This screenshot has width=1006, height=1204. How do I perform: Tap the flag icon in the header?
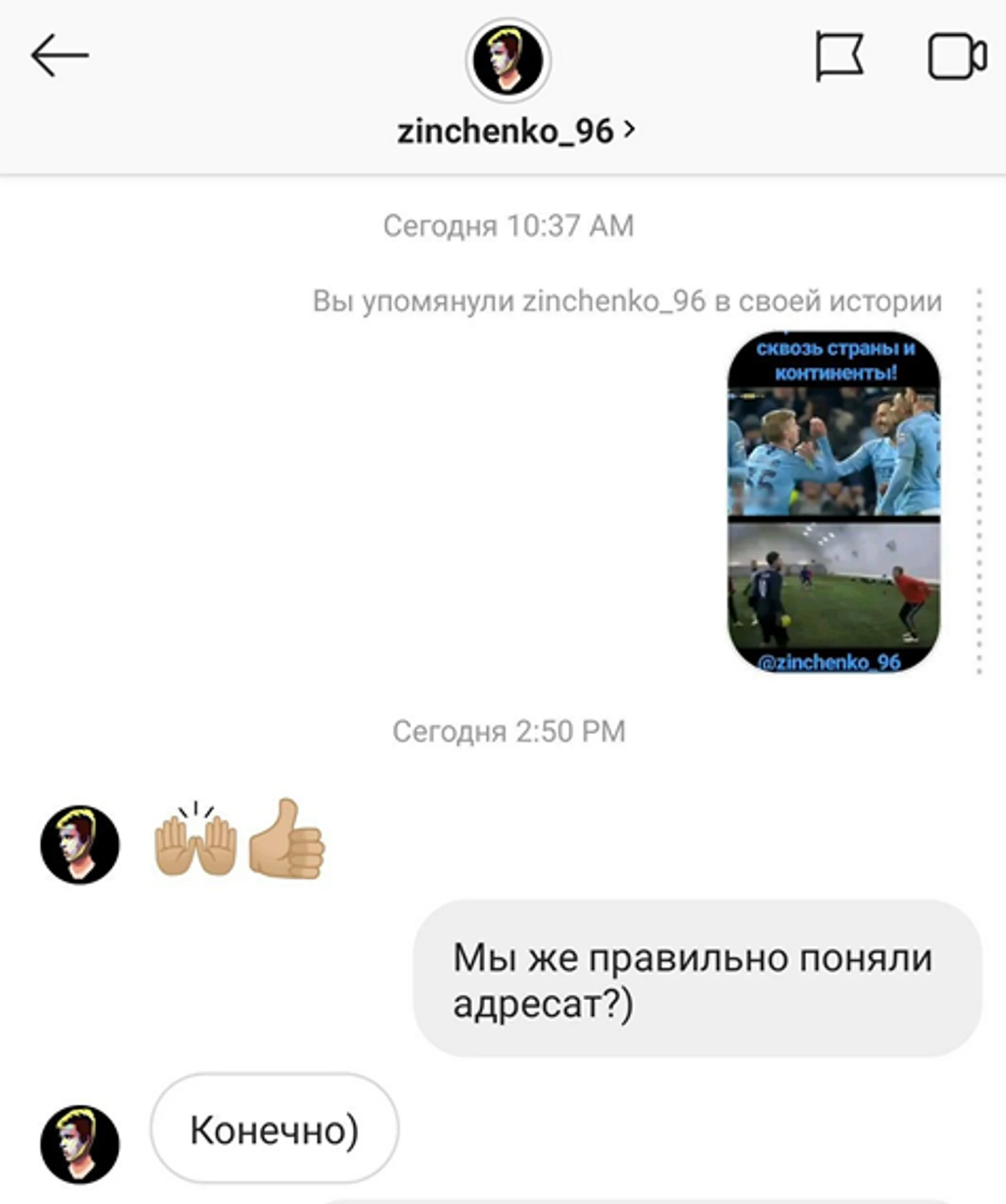[839, 56]
